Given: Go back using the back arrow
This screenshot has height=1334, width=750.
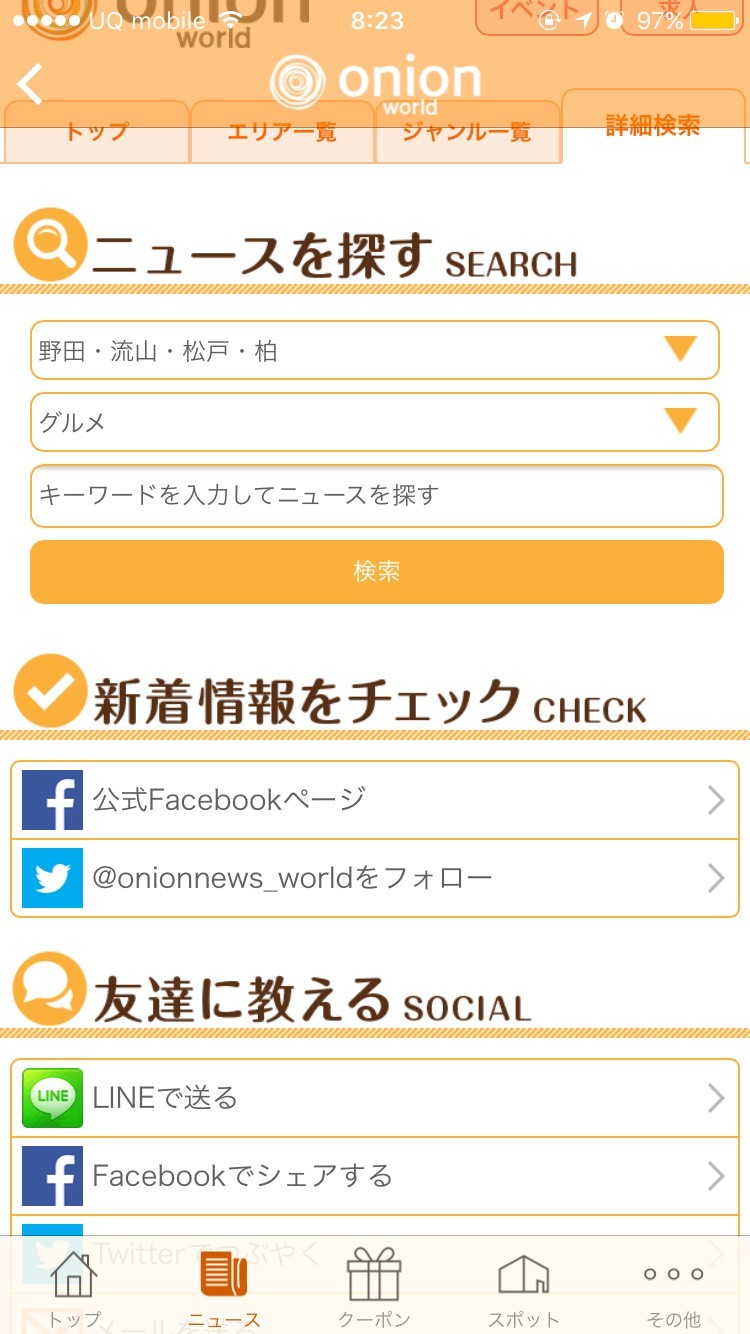Looking at the screenshot, I should [x=32, y=84].
